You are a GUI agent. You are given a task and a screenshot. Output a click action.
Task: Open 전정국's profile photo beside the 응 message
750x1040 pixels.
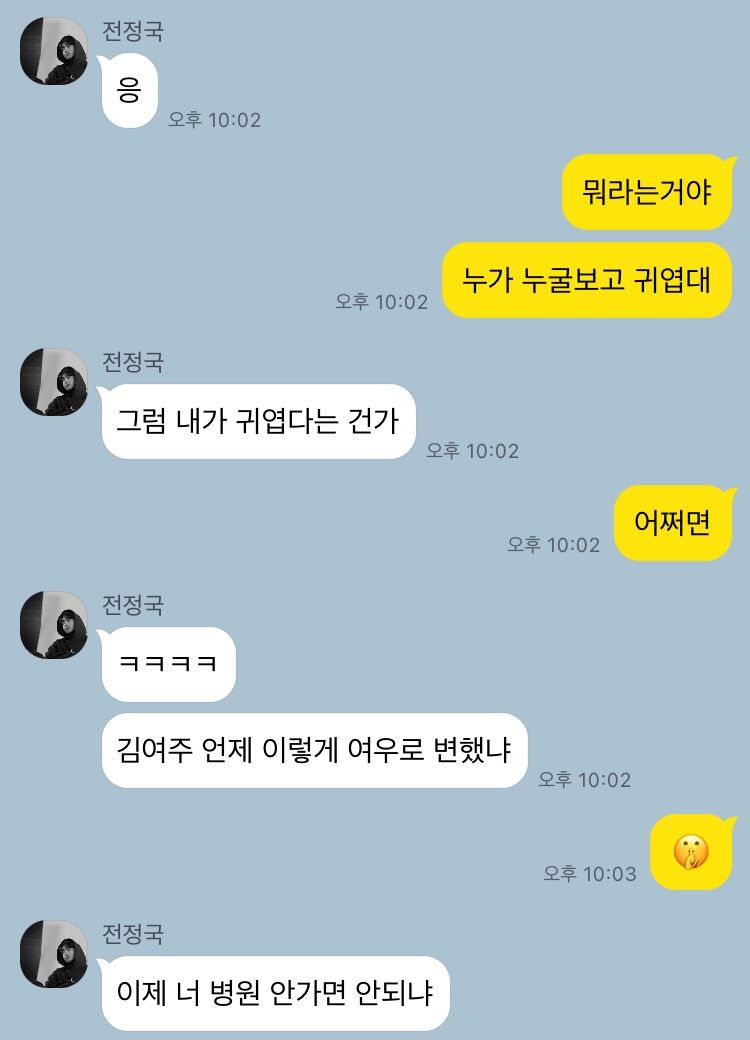click(54, 52)
